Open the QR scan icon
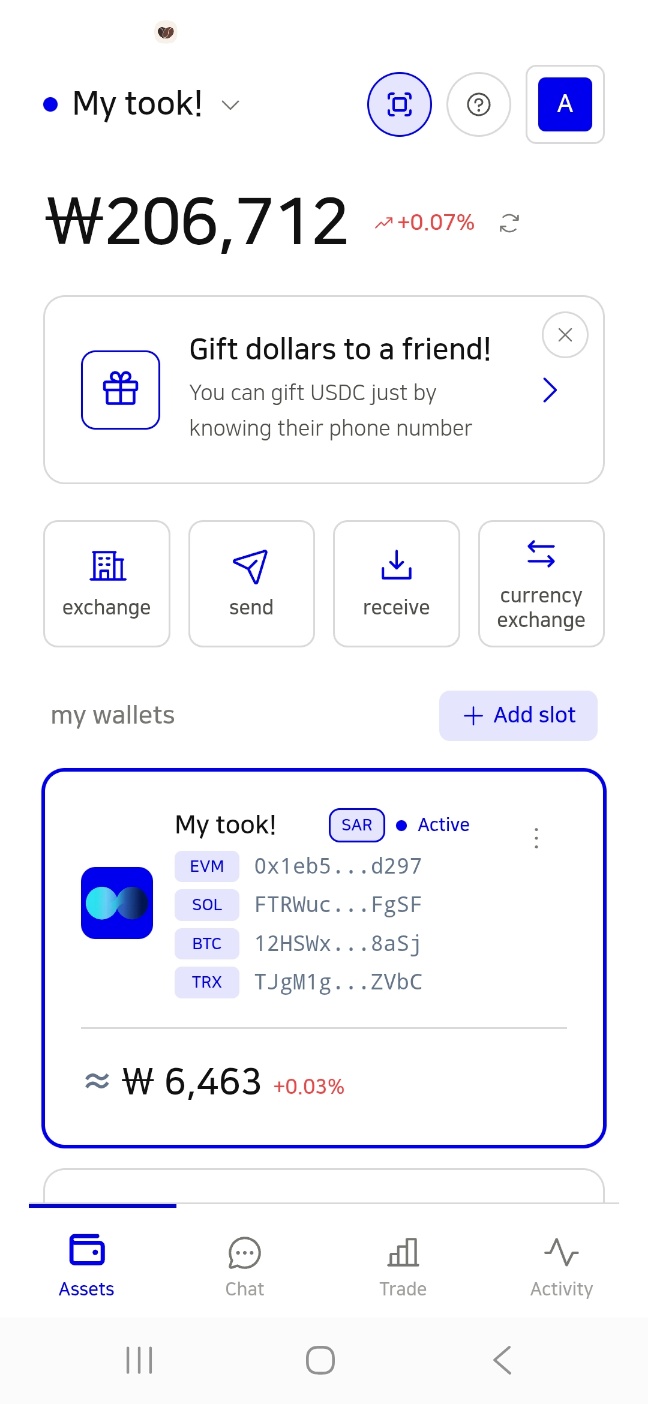The image size is (648, 1404). point(400,104)
